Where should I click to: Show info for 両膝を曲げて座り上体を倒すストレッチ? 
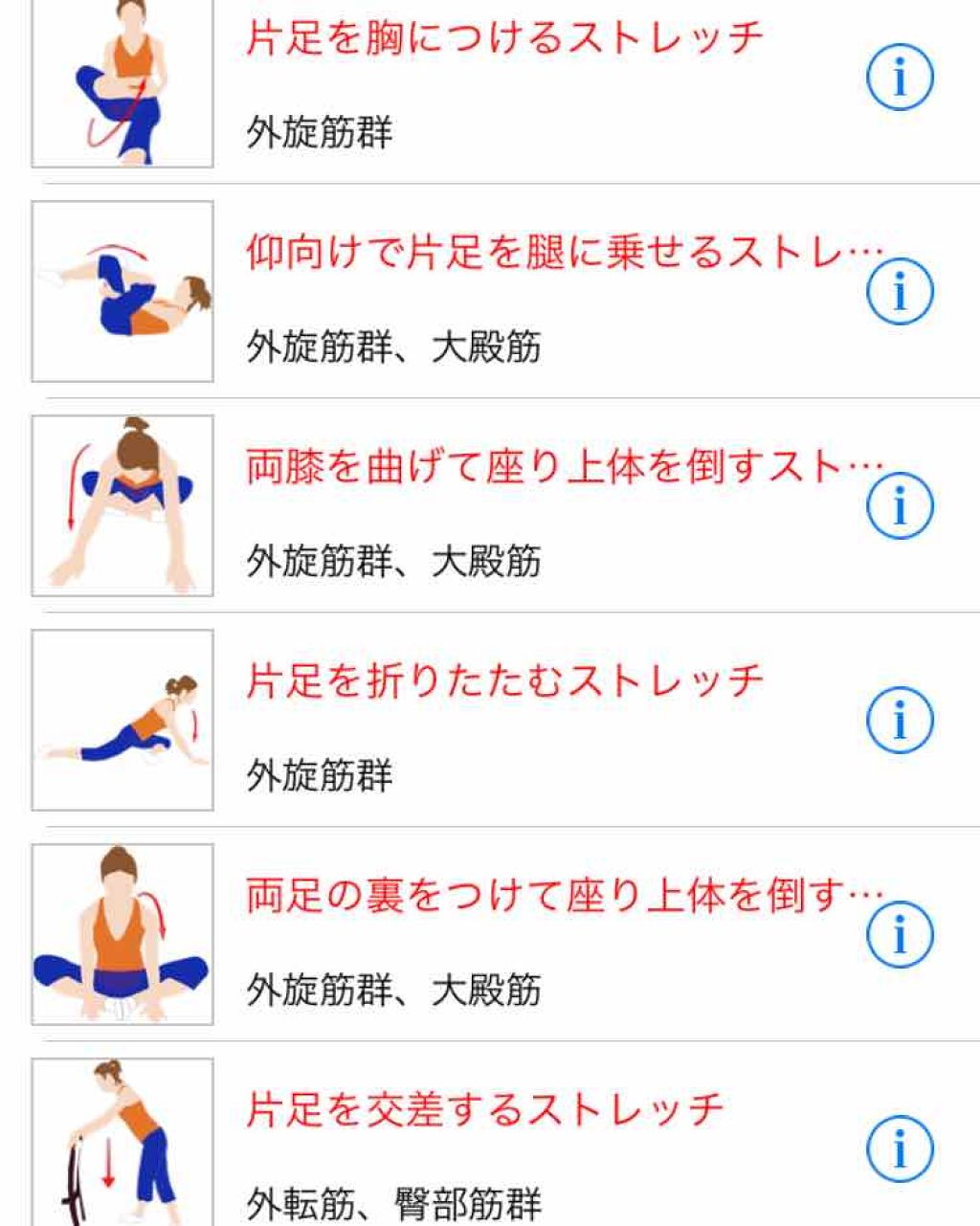tap(899, 506)
